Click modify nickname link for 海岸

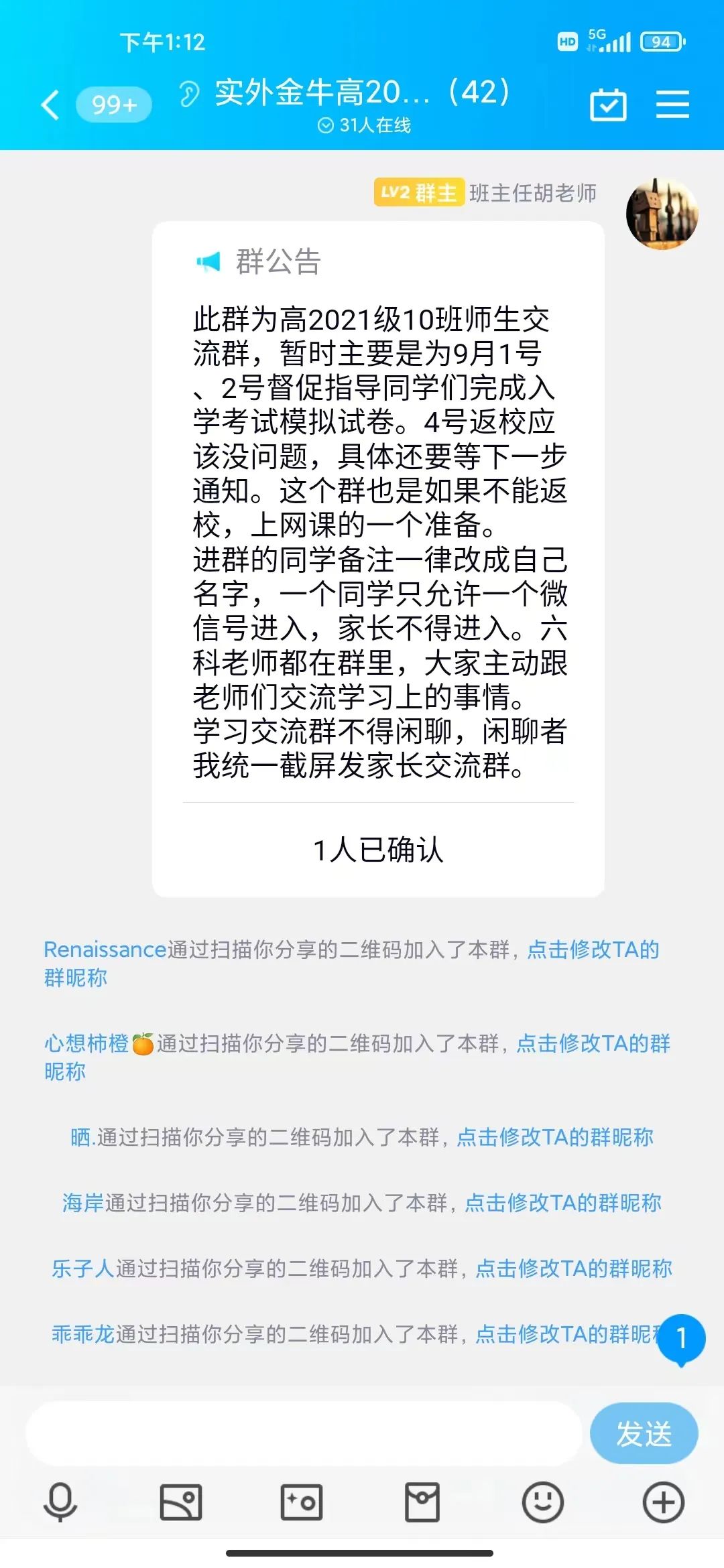coord(563,1201)
